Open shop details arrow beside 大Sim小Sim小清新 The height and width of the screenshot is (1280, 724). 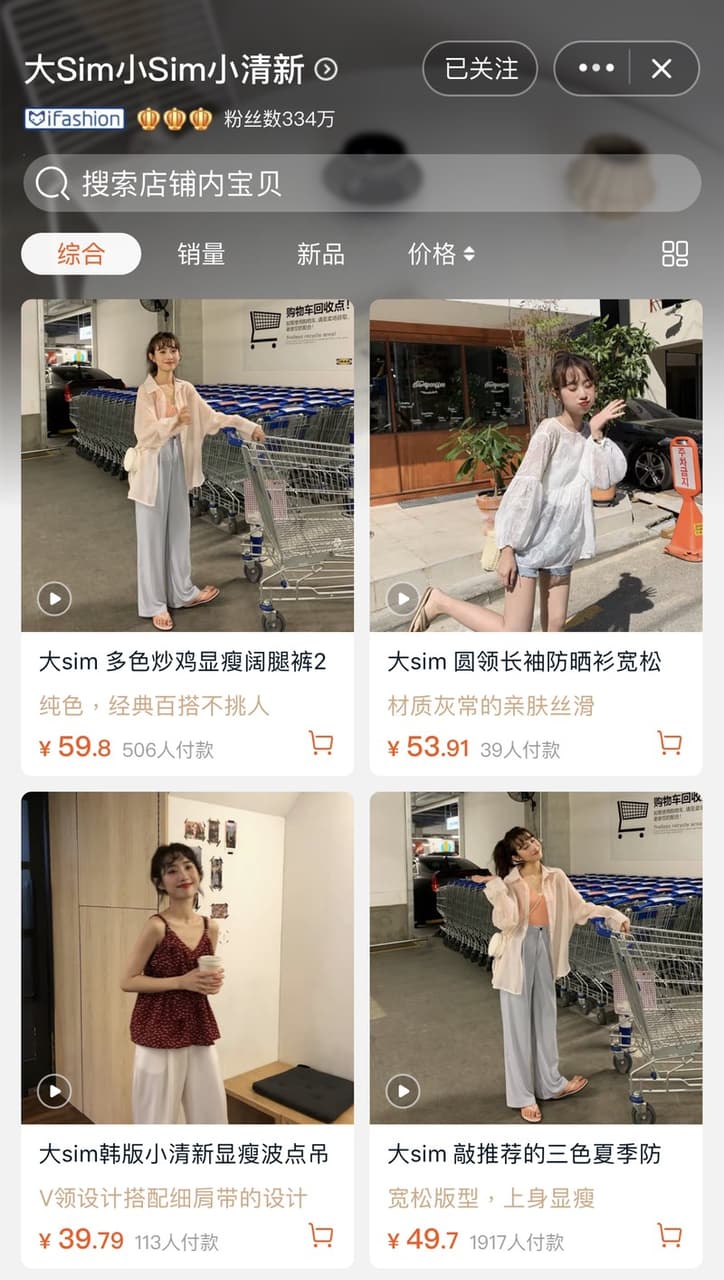click(327, 69)
